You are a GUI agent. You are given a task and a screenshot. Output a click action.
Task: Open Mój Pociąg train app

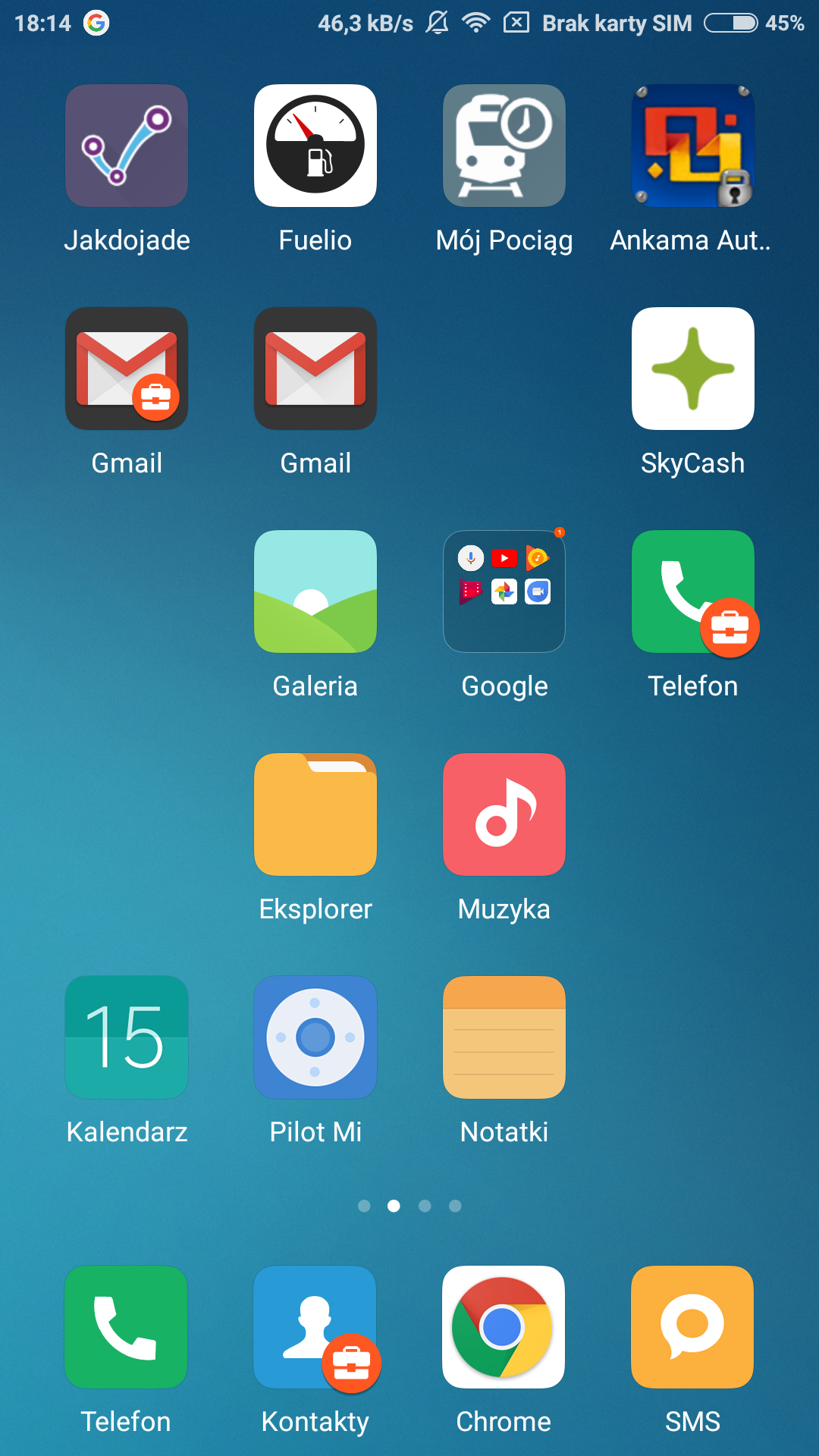[504, 146]
